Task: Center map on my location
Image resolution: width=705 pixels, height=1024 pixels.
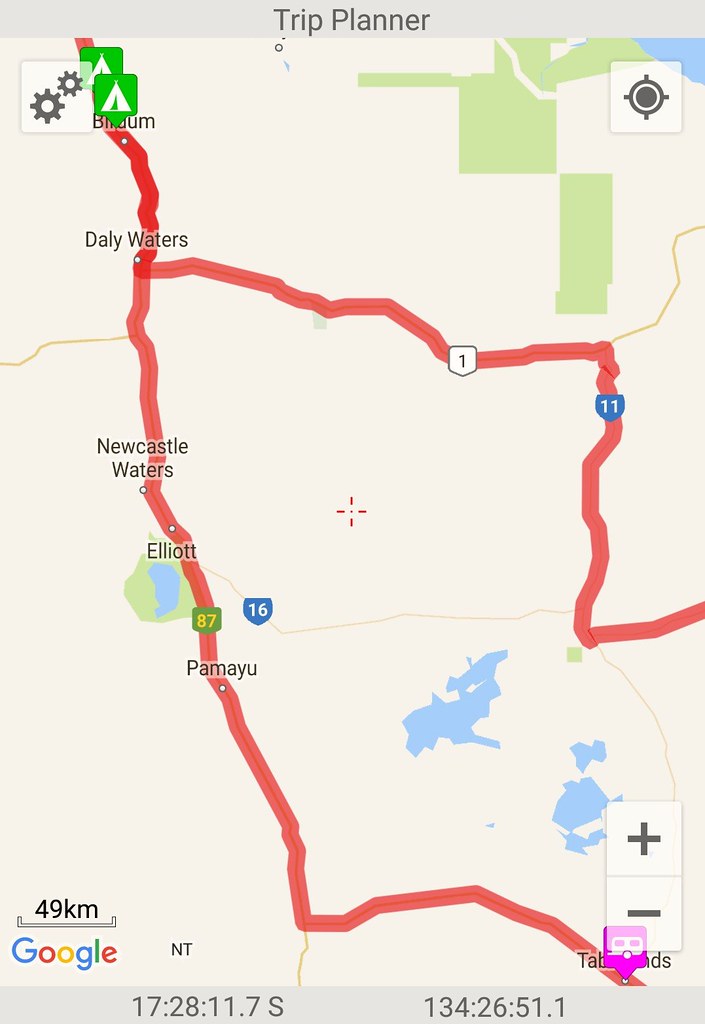Action: tap(646, 97)
